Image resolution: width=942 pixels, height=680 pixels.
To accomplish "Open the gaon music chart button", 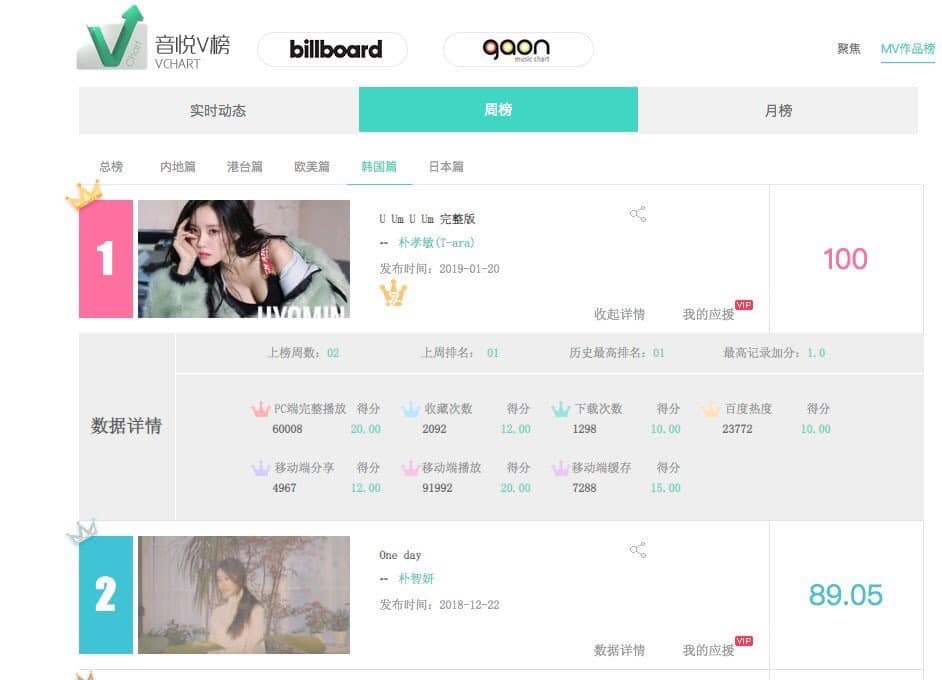I will point(517,49).
